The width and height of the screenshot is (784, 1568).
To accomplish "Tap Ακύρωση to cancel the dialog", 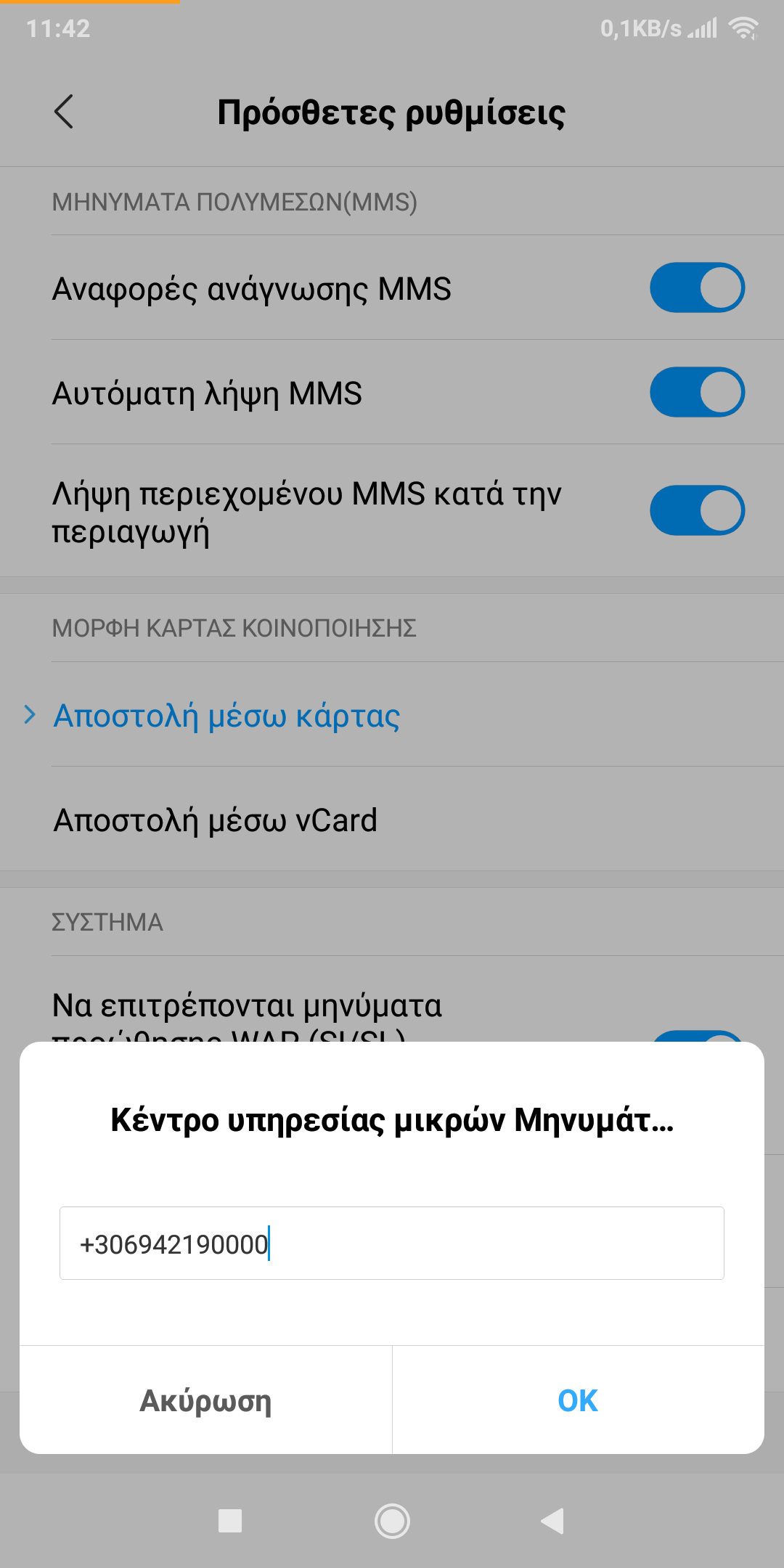I will pyautogui.click(x=205, y=1400).
